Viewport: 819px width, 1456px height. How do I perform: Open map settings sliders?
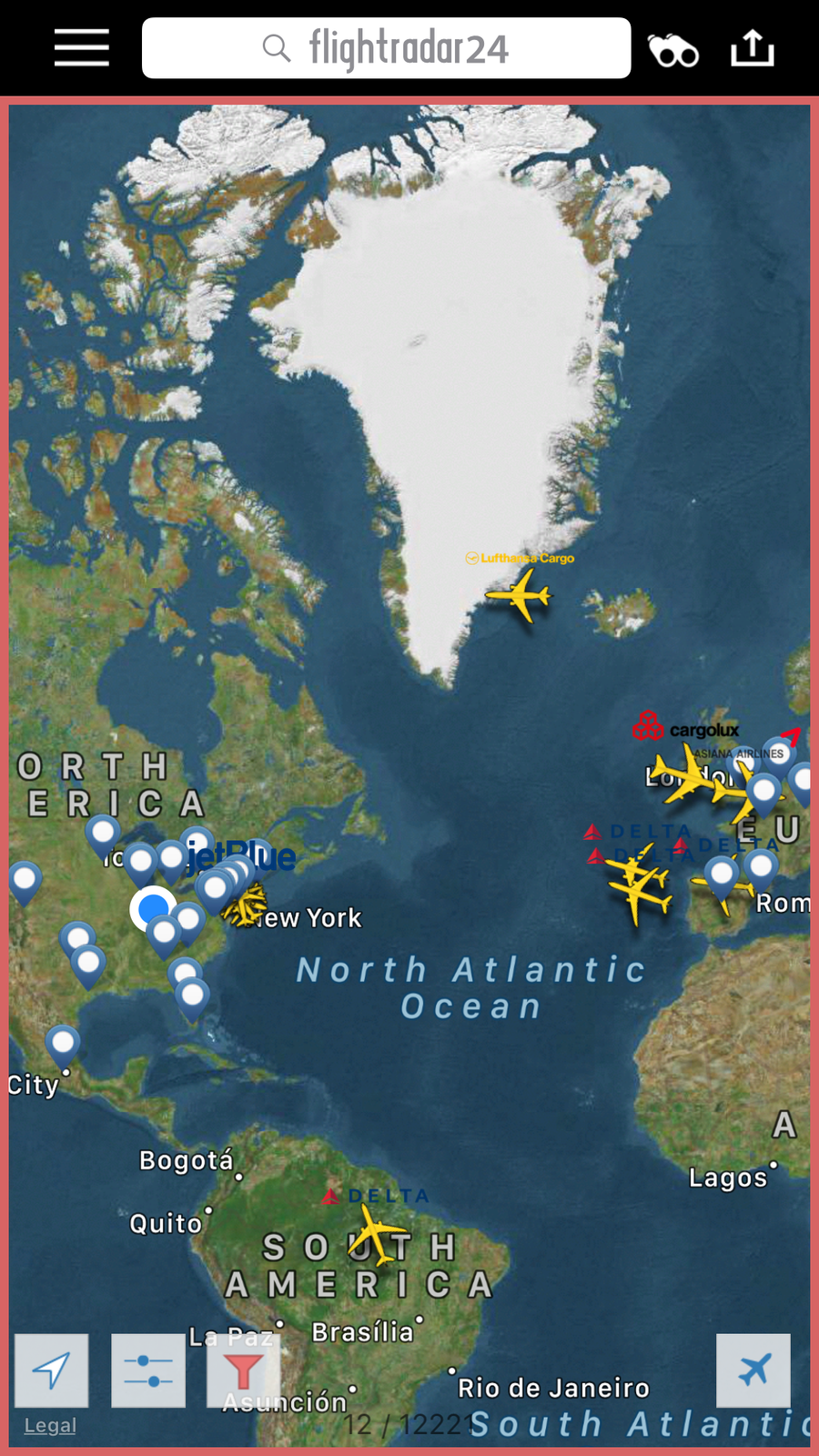tap(148, 1370)
